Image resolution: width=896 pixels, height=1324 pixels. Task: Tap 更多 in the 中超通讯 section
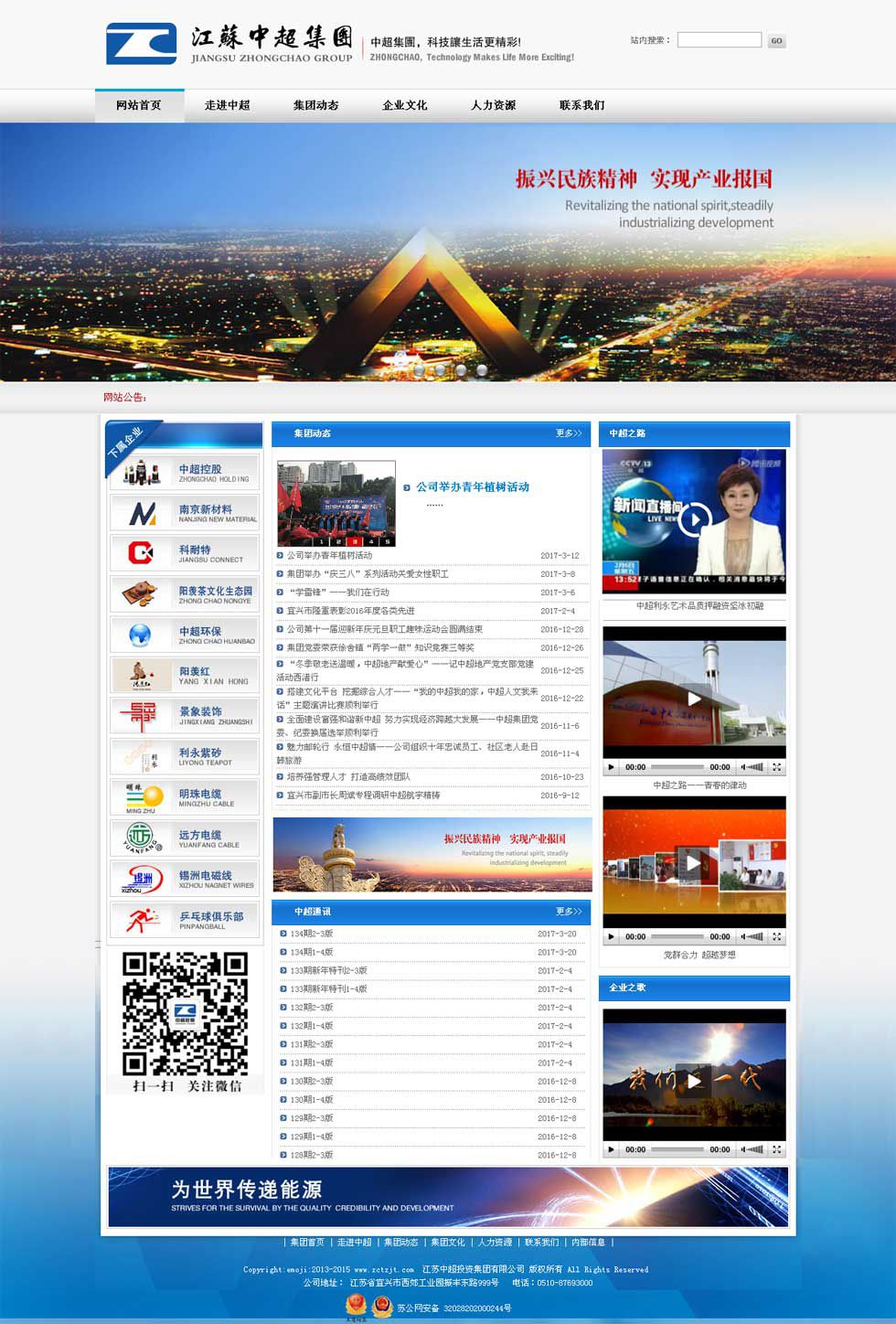569,912
